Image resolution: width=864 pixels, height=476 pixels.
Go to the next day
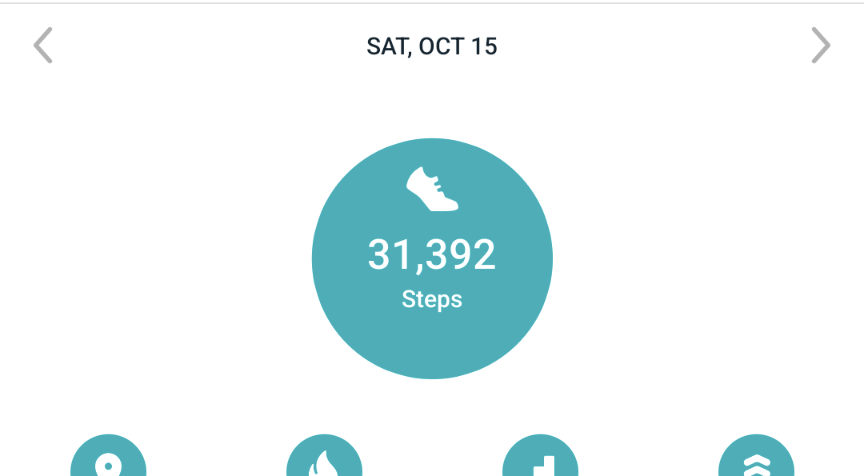pyautogui.click(x=820, y=46)
